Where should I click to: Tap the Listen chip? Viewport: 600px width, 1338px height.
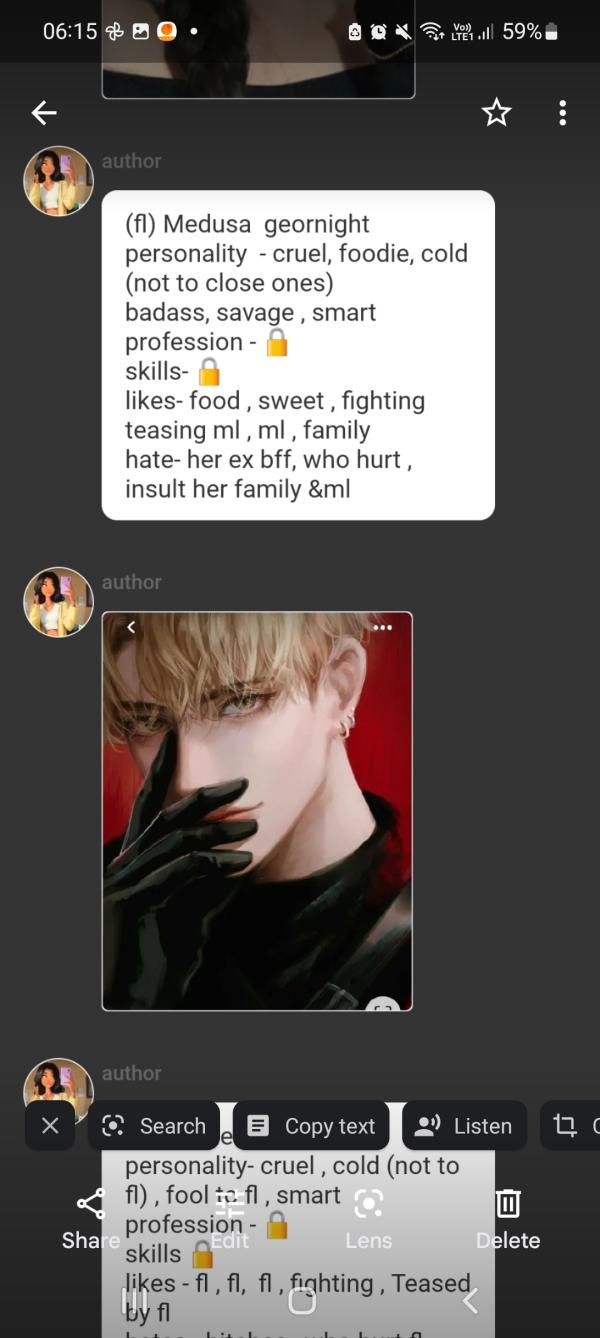(464, 1126)
